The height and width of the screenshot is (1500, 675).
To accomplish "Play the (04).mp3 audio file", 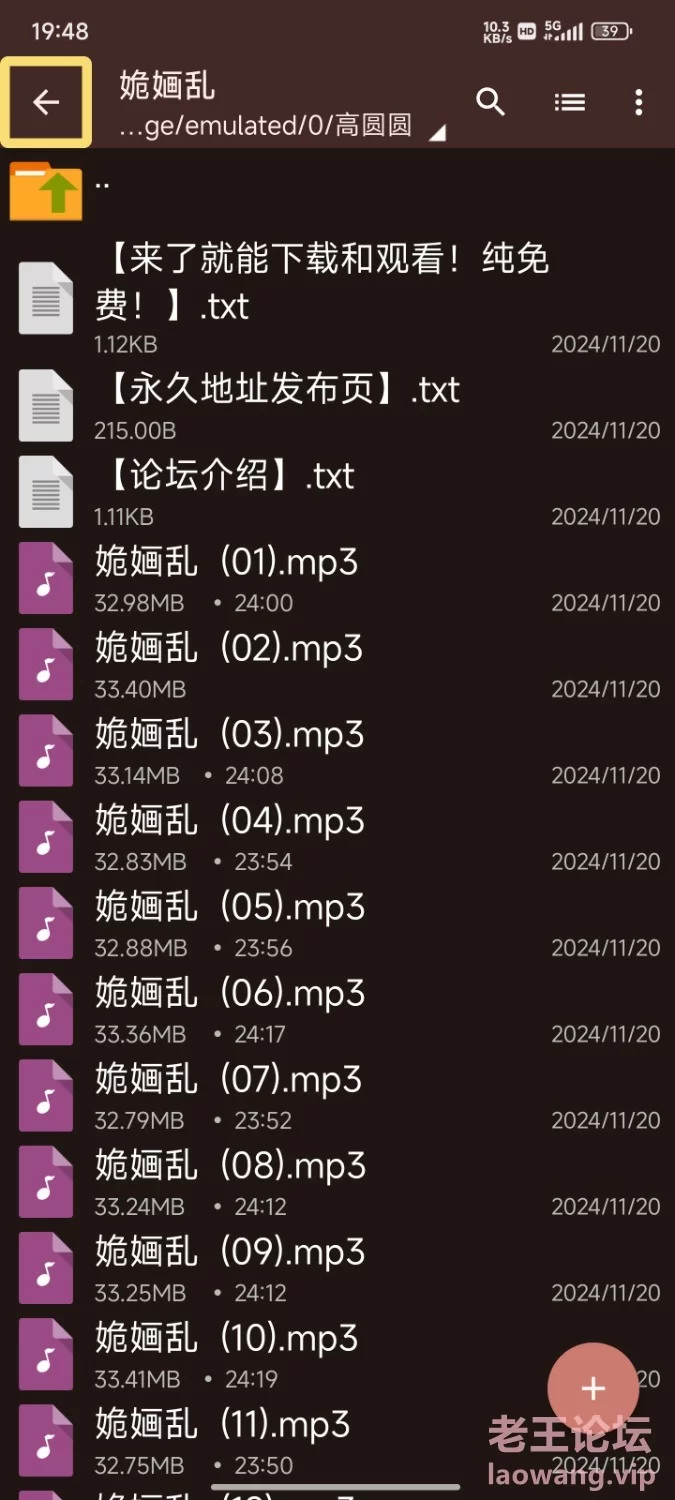I will point(337,836).
